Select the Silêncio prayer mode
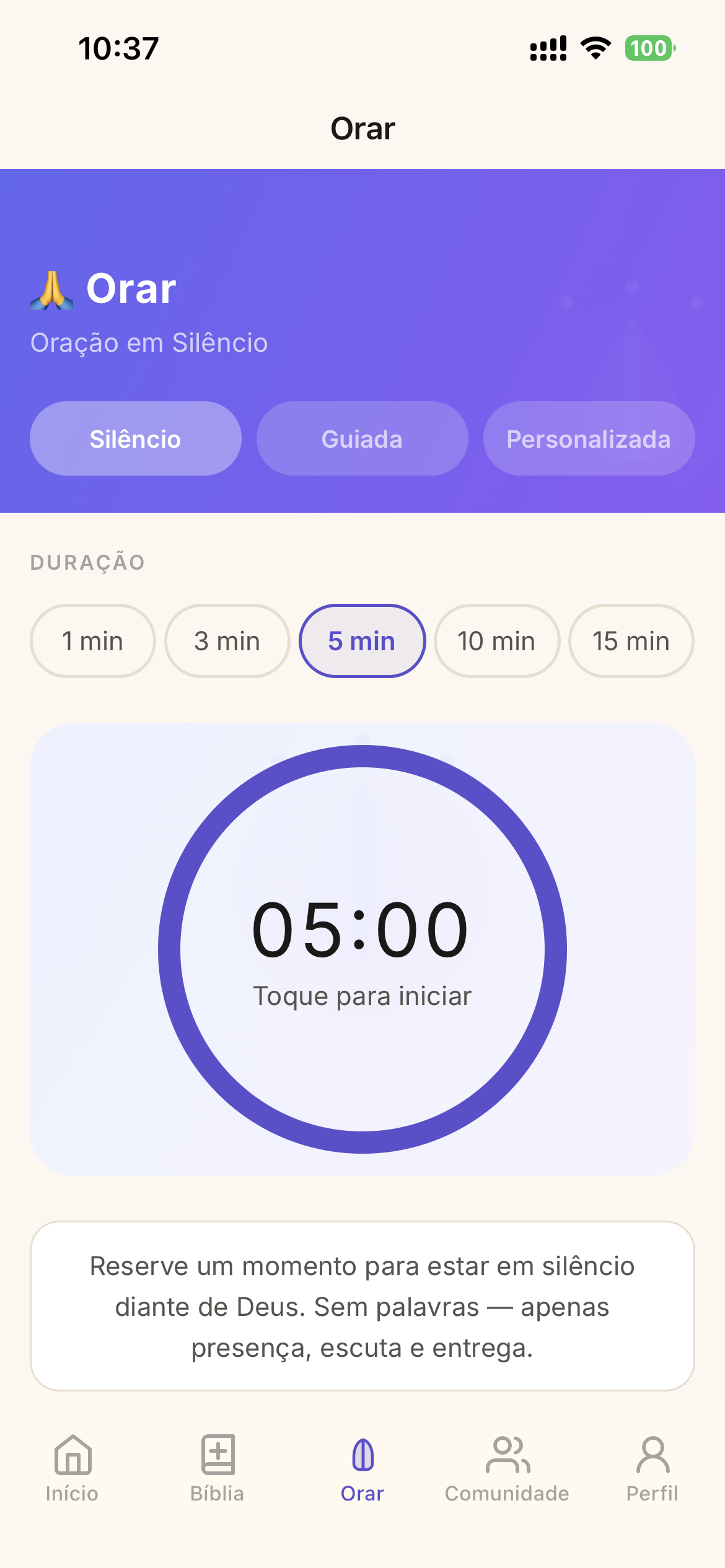The width and height of the screenshot is (725, 1568). pyautogui.click(x=135, y=438)
